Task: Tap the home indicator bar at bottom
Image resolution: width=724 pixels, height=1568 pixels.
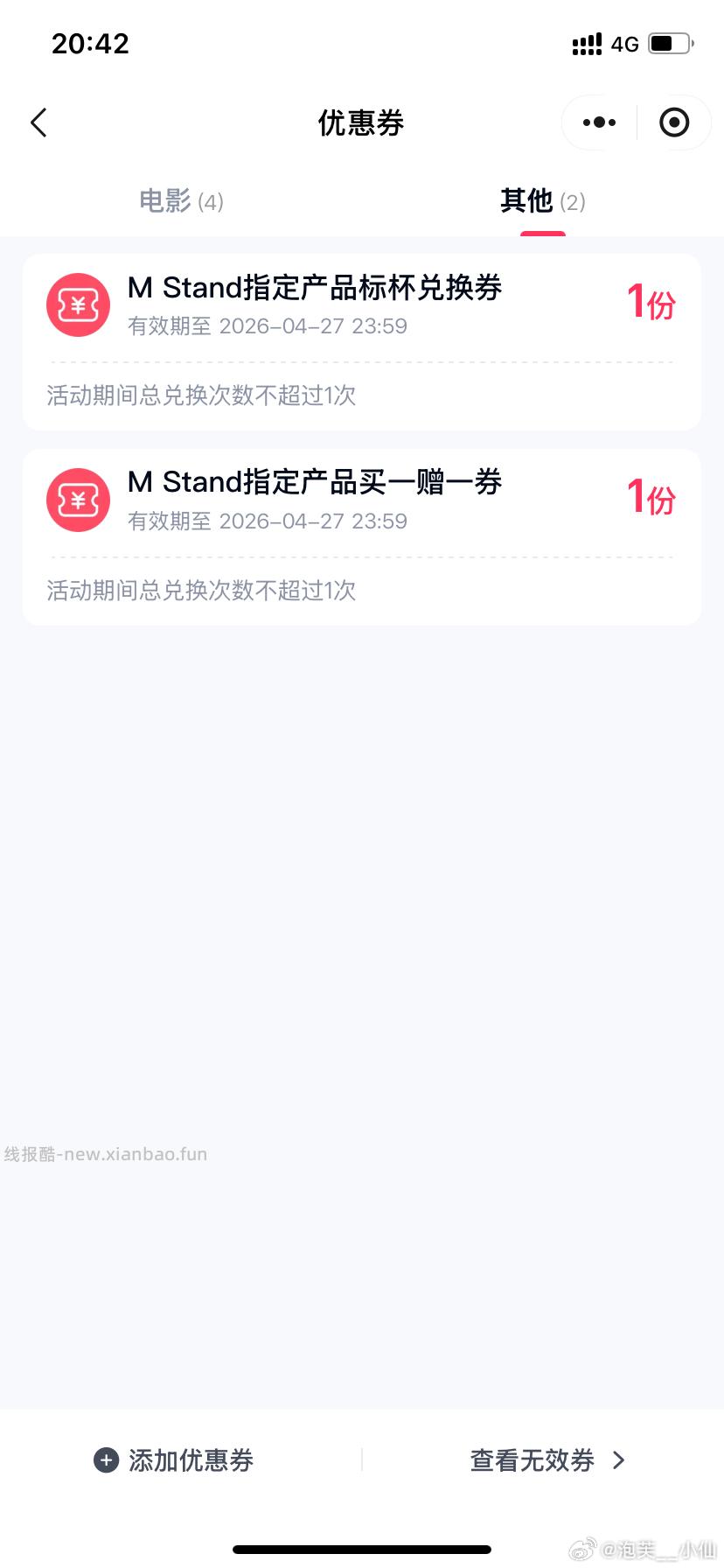Action: tap(362, 1549)
